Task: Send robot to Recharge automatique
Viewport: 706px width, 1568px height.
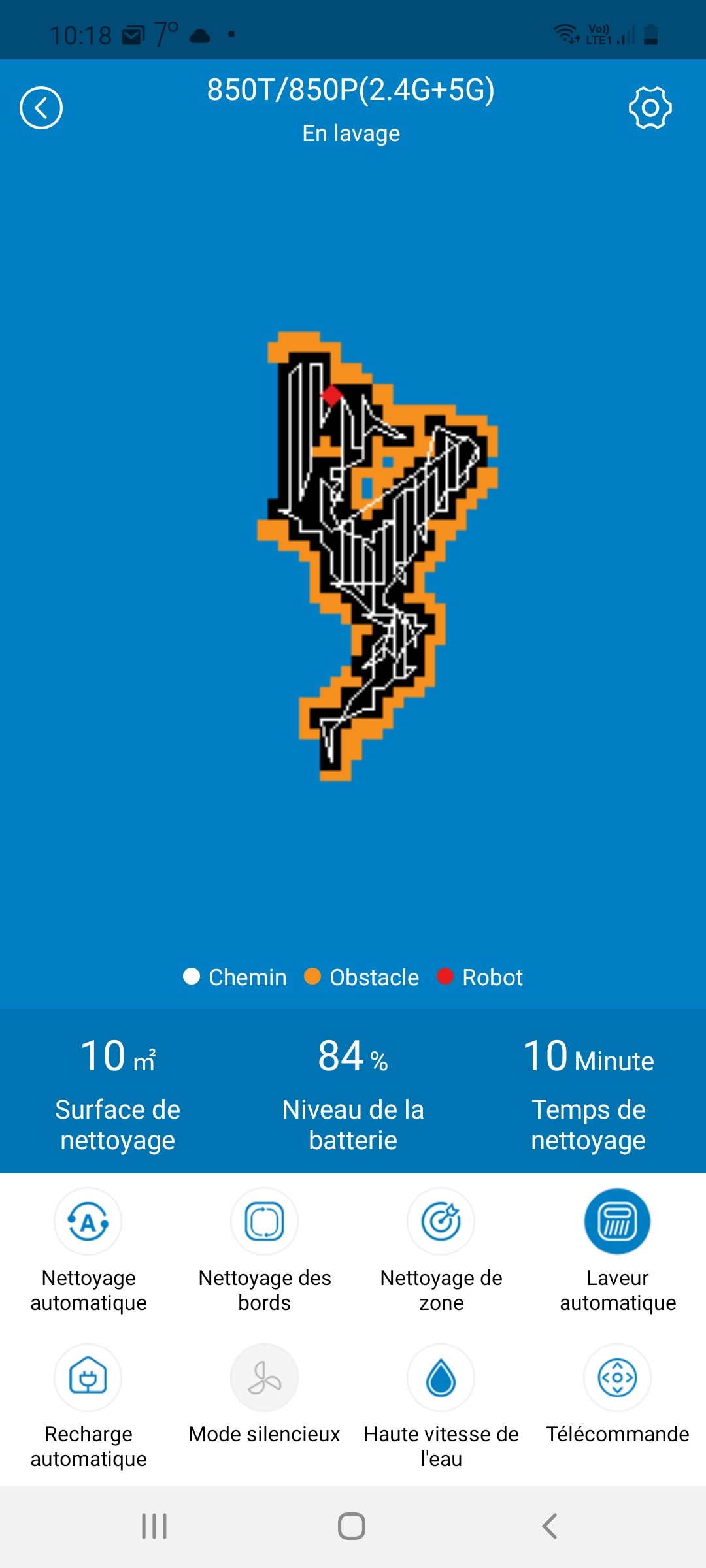Action: click(88, 1377)
